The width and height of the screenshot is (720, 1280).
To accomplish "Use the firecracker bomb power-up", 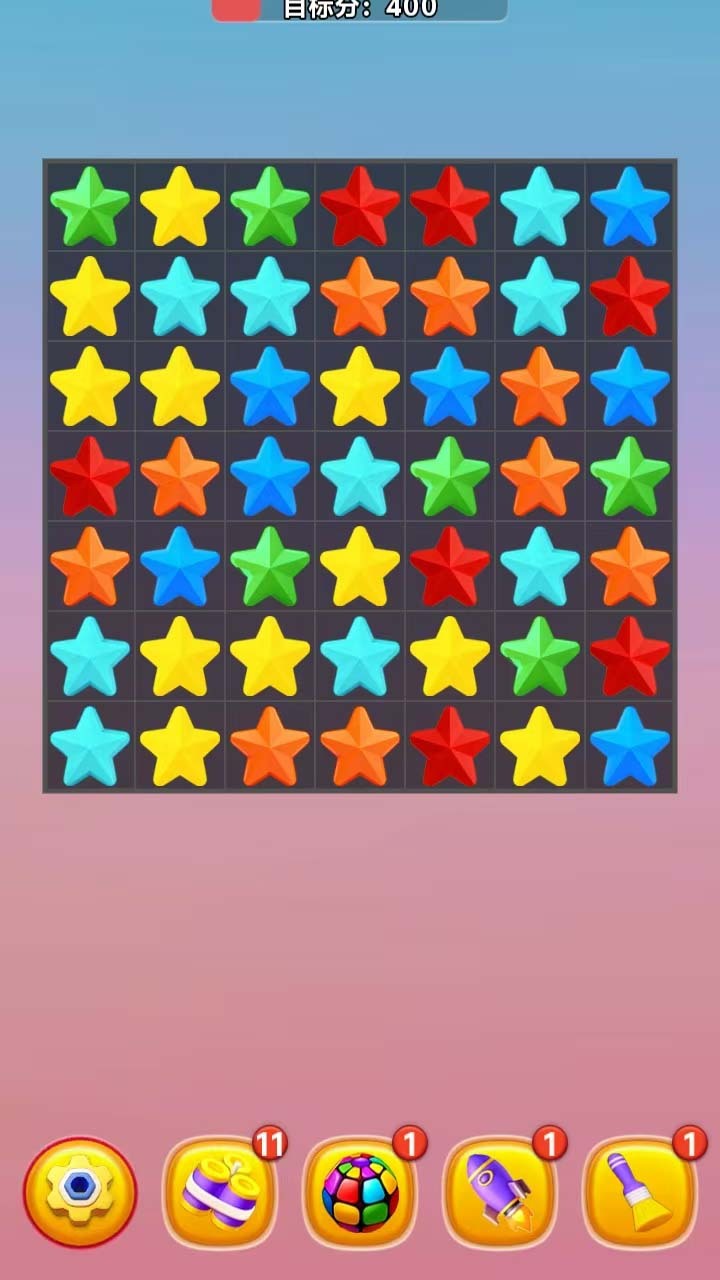I will point(220,1192).
